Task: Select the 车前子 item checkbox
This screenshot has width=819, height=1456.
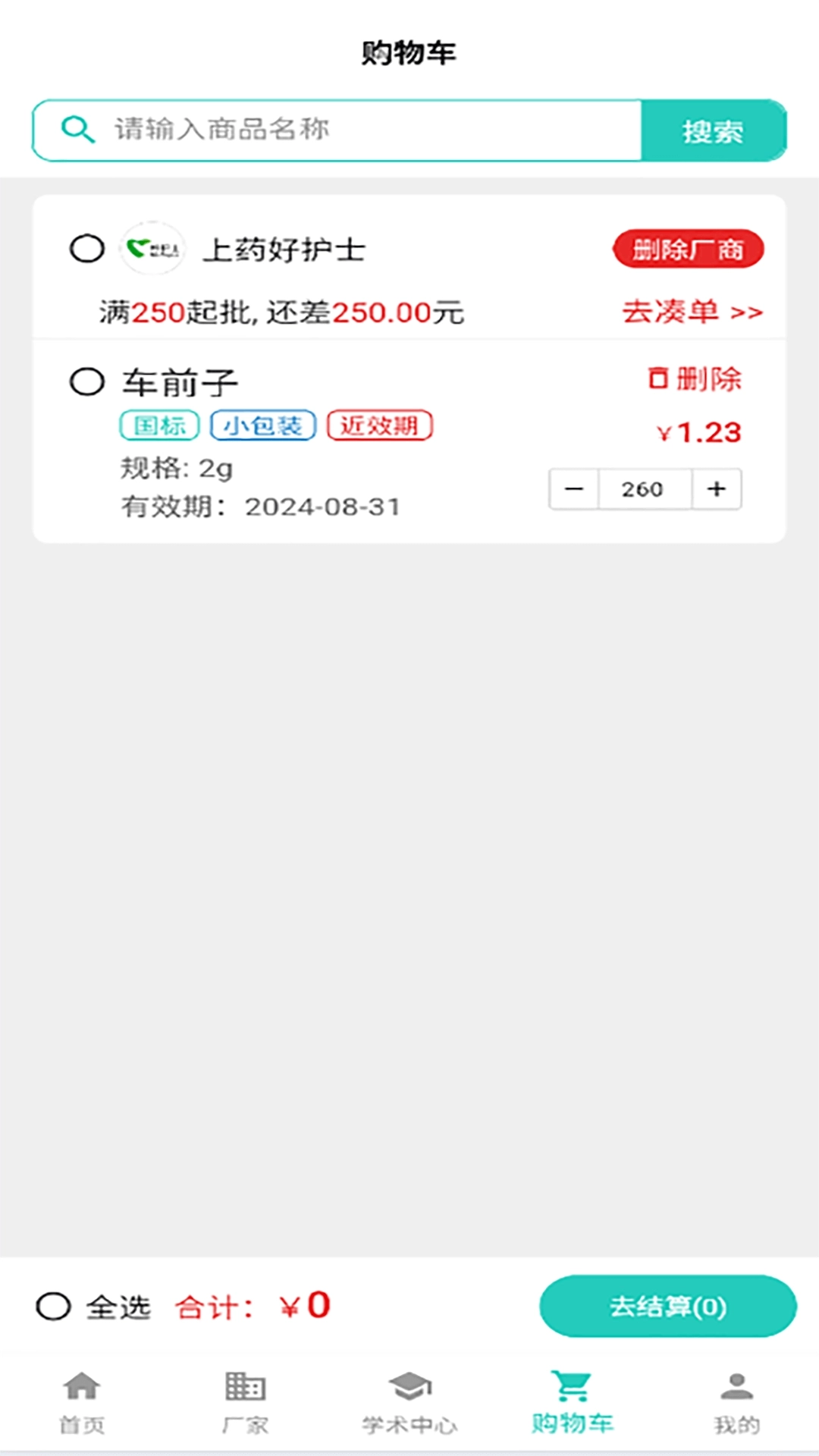Action: (87, 383)
